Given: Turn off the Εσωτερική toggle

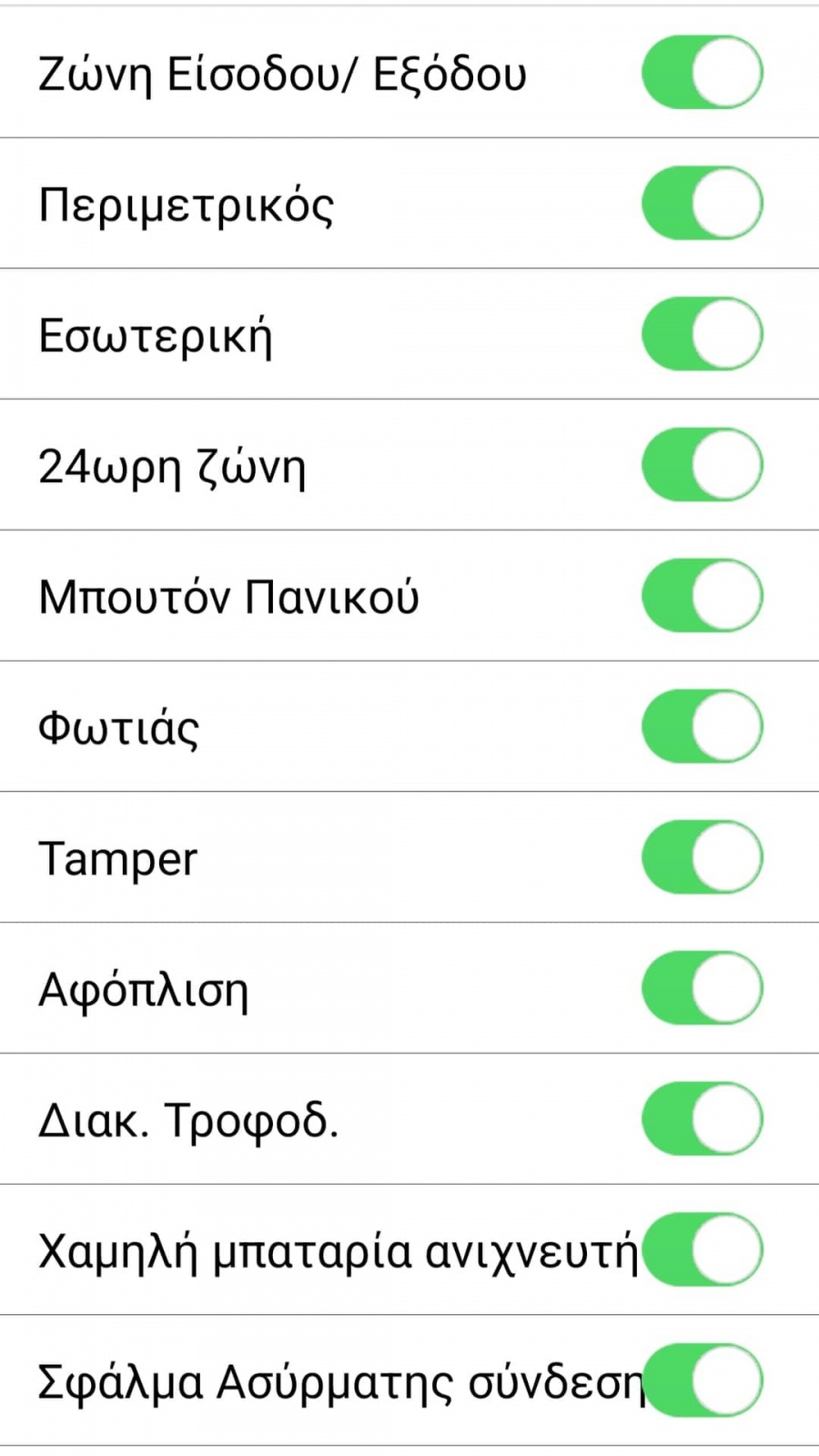Looking at the screenshot, I should click(702, 334).
